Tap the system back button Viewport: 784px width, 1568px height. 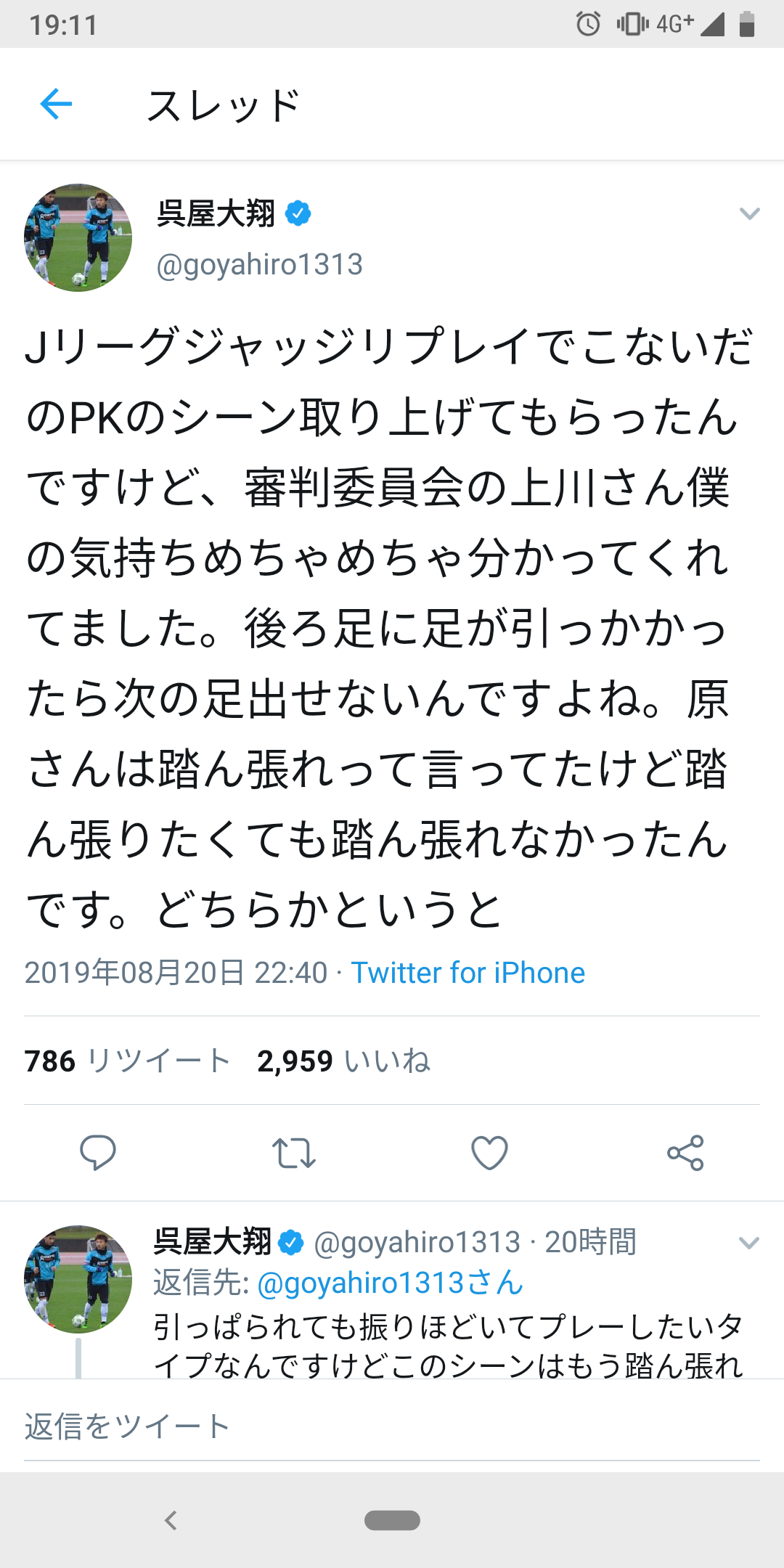click(171, 1520)
